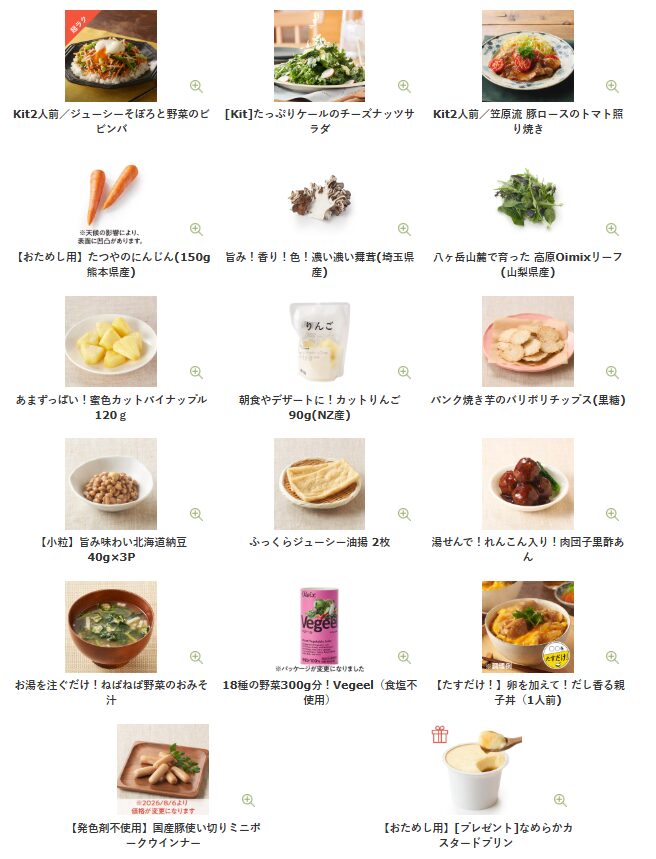The image size is (656, 859).
Task: Zoom the 焼き芋のパリポリチップス image
Action: pos(612,372)
